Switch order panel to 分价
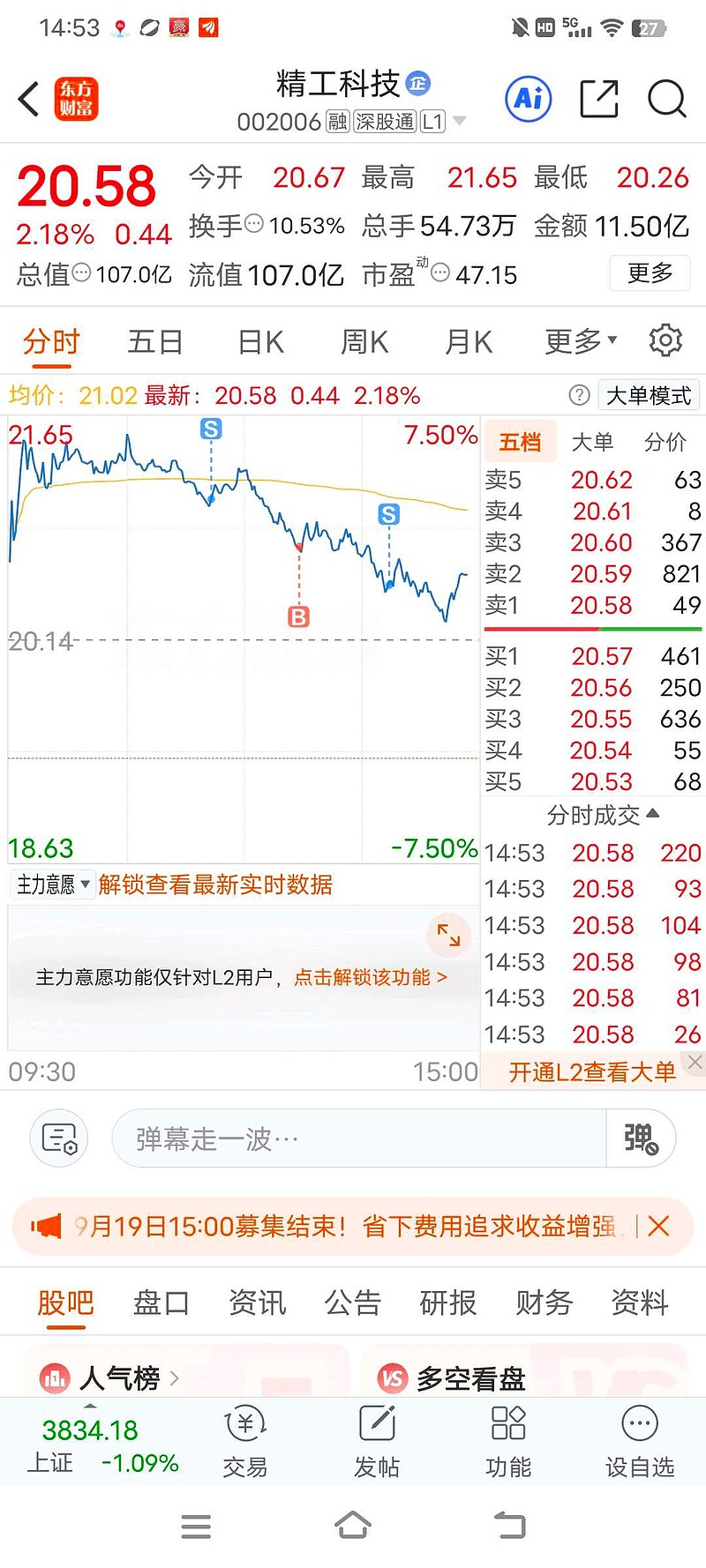 pyautogui.click(x=665, y=442)
